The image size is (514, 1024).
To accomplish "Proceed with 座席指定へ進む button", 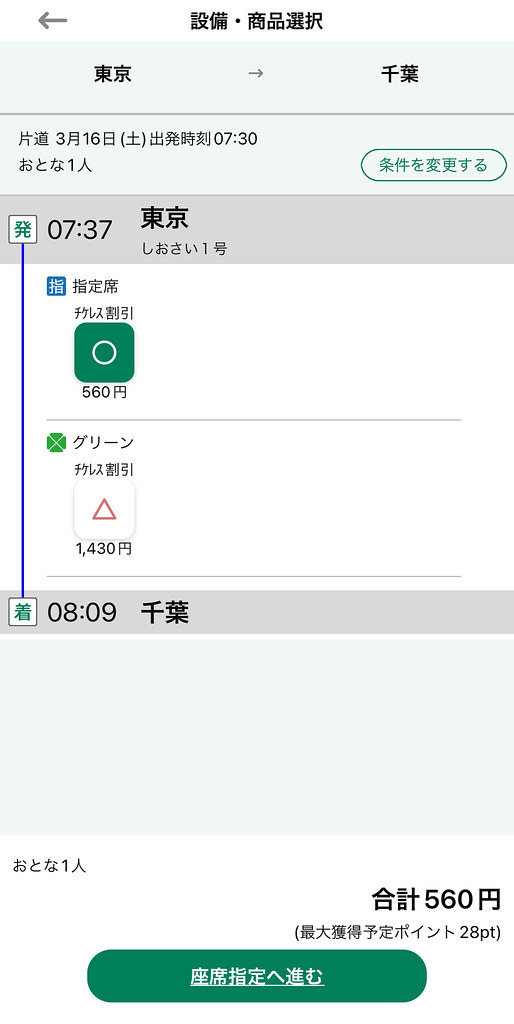I will [257, 976].
